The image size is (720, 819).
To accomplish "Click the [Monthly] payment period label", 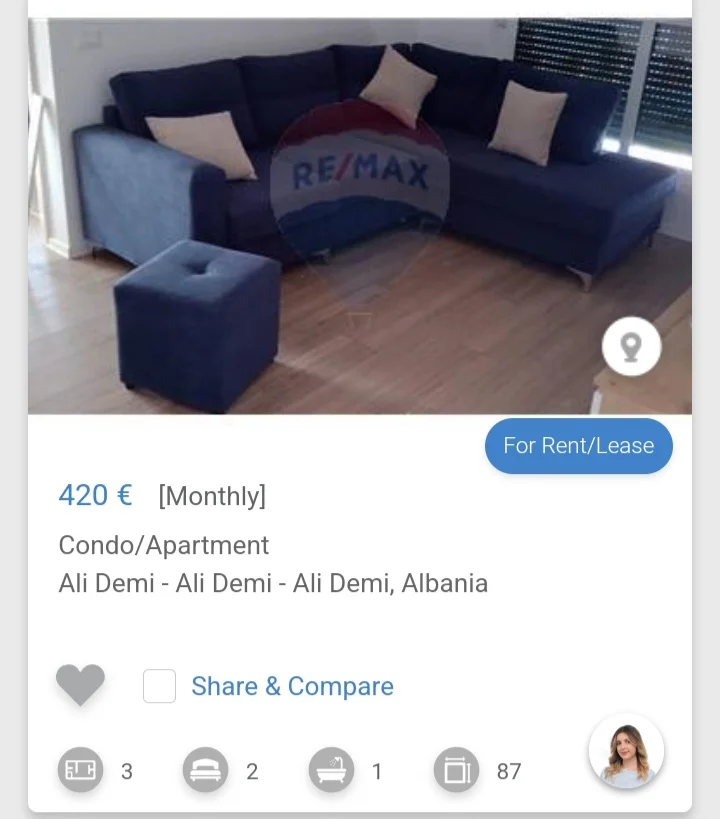I will coord(210,495).
